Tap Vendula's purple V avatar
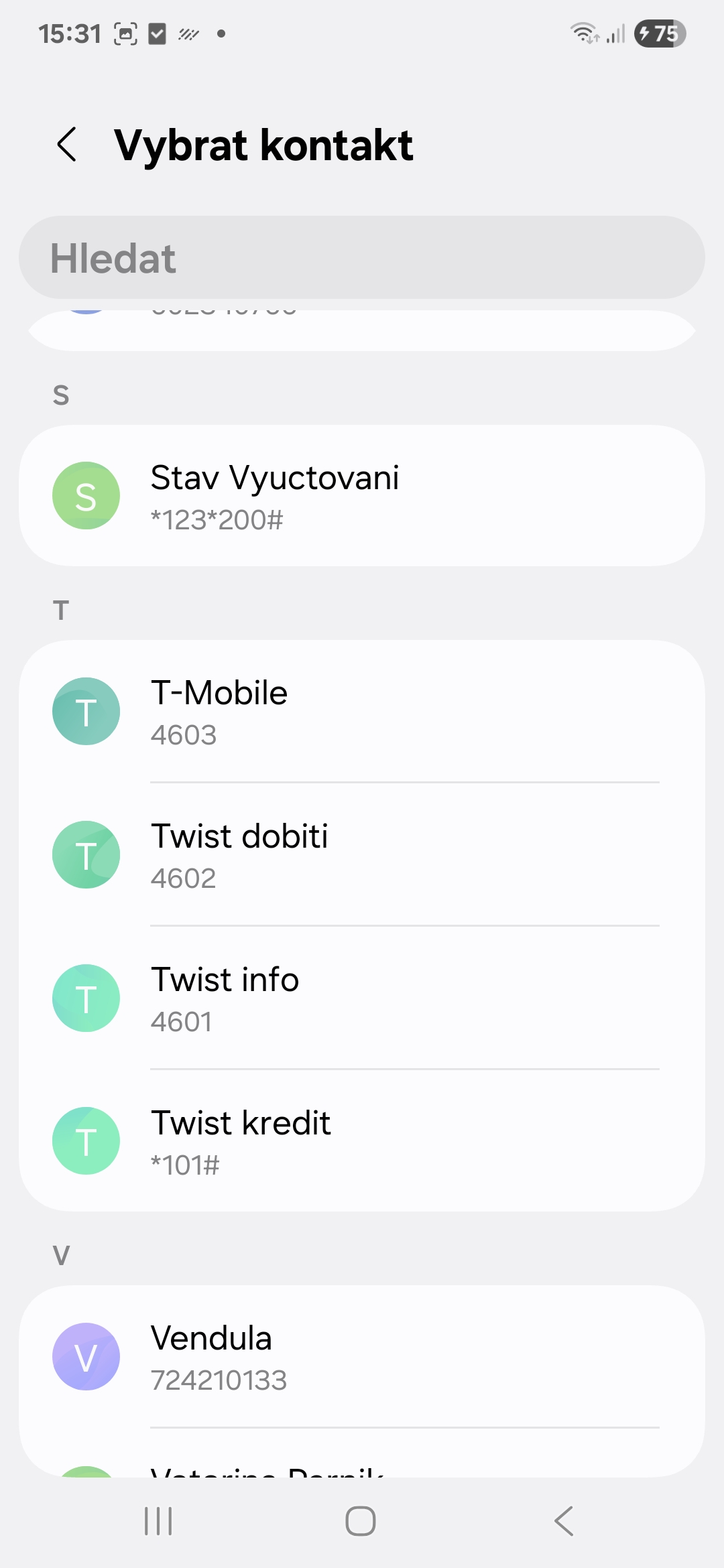Viewport: 724px width, 1568px height. click(86, 1357)
